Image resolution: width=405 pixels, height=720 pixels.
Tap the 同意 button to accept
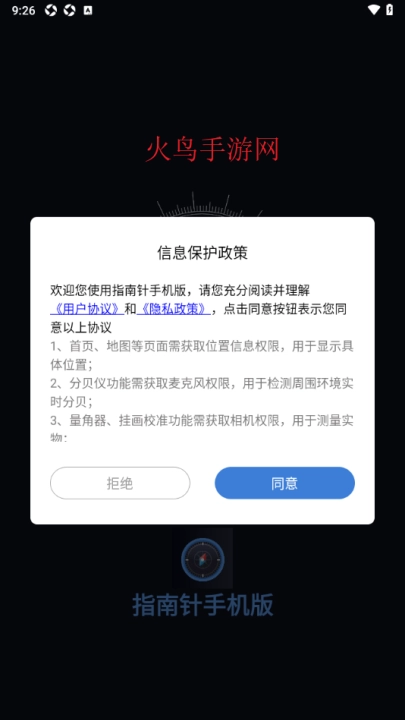[285, 483]
